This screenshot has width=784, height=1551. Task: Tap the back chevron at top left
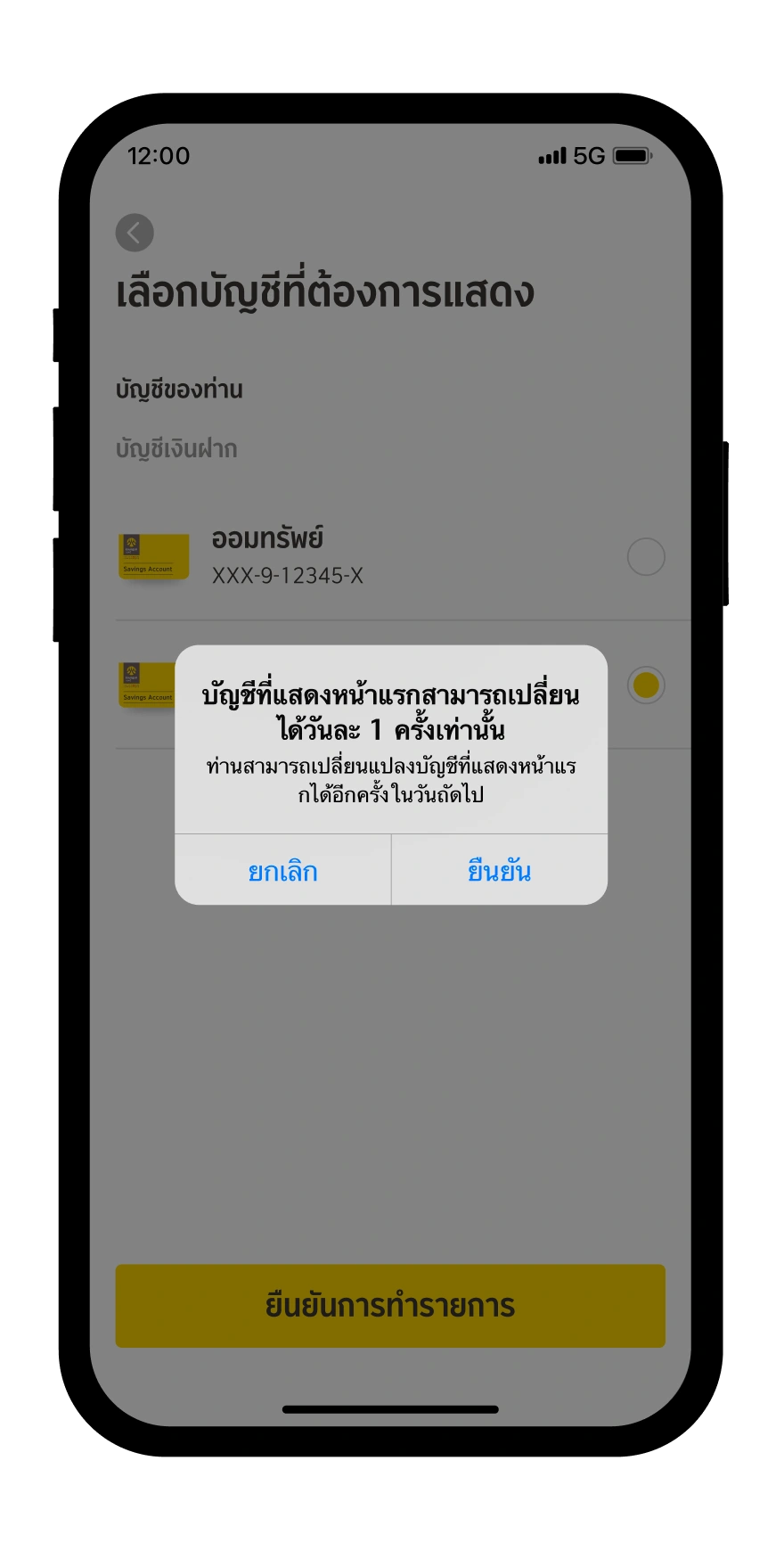click(135, 232)
